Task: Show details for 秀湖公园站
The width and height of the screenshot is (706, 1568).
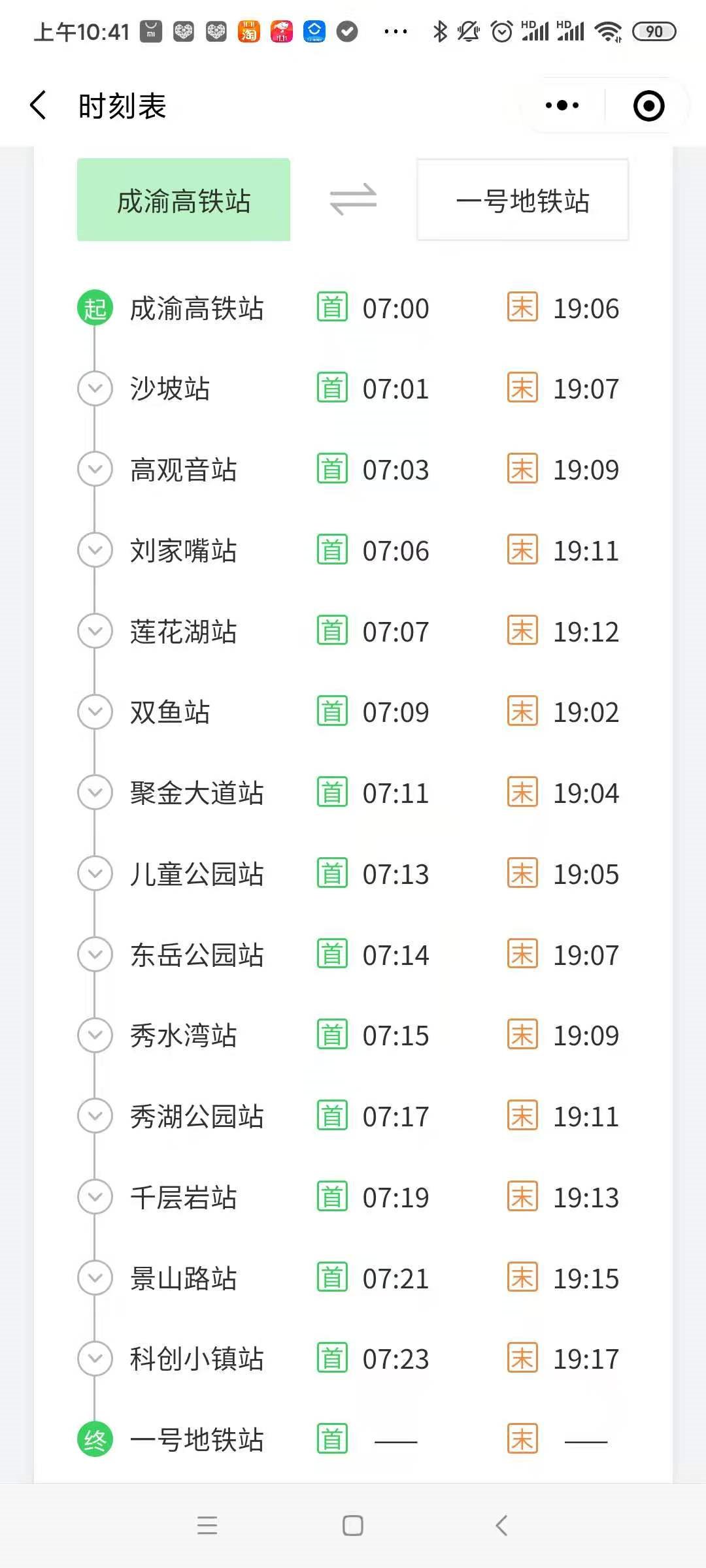Action: click(95, 1117)
